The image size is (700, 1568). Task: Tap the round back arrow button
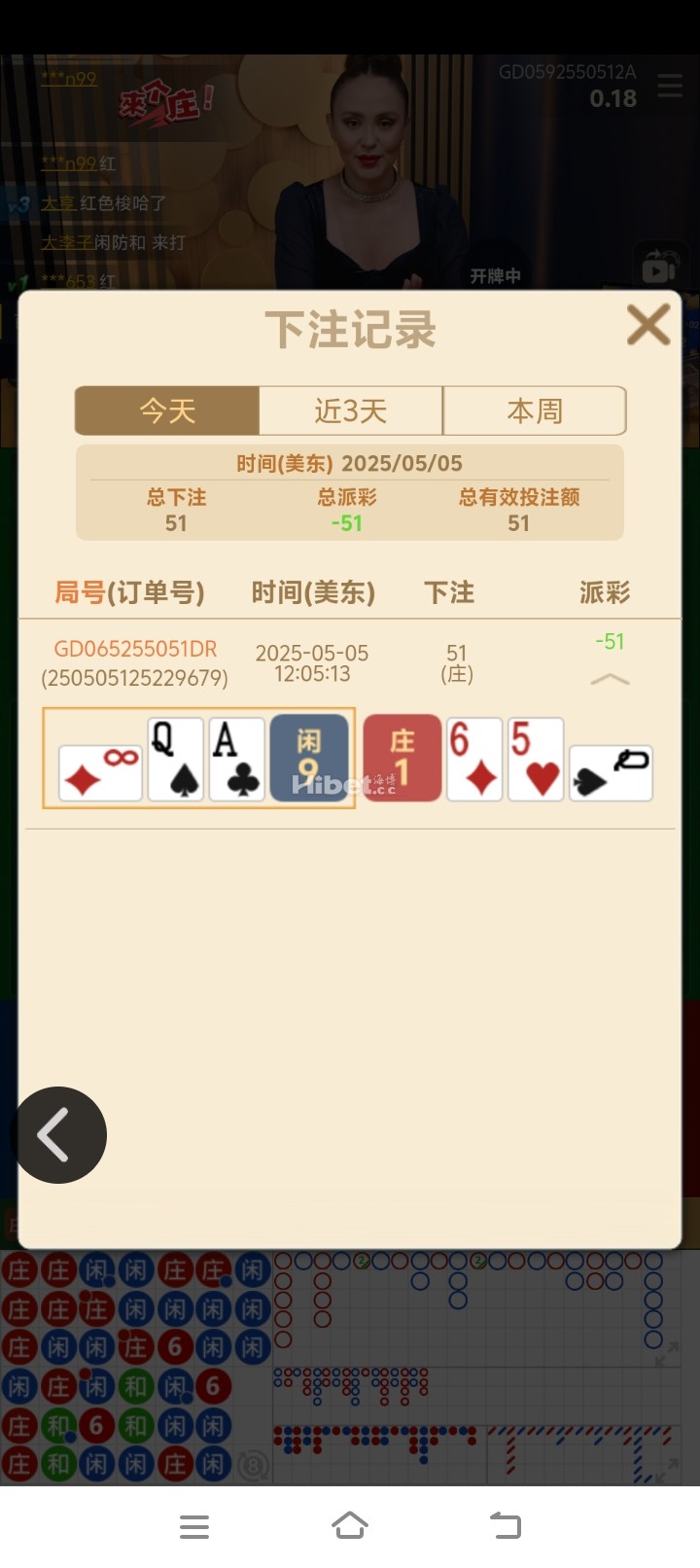pyautogui.click(x=58, y=1134)
